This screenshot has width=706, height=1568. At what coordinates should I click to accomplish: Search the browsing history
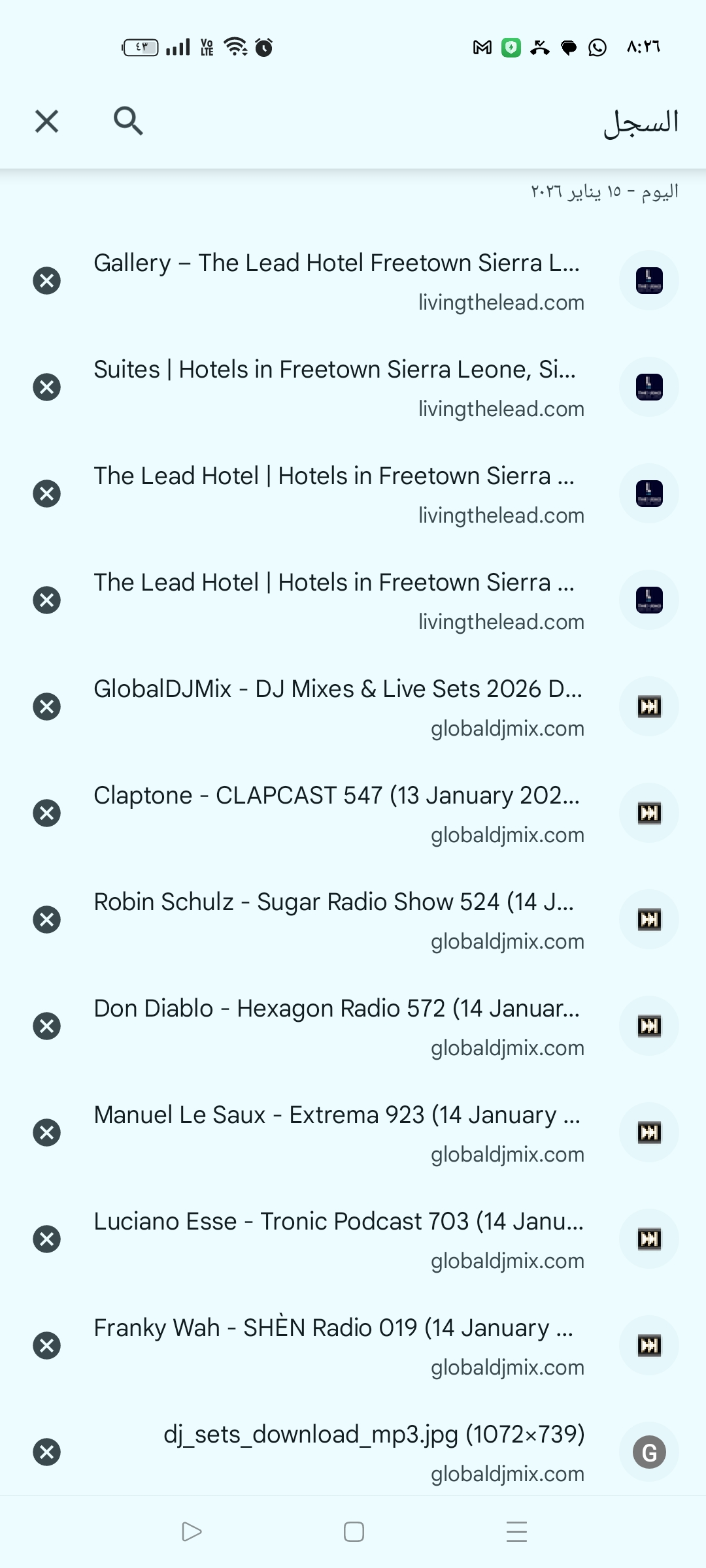point(128,122)
